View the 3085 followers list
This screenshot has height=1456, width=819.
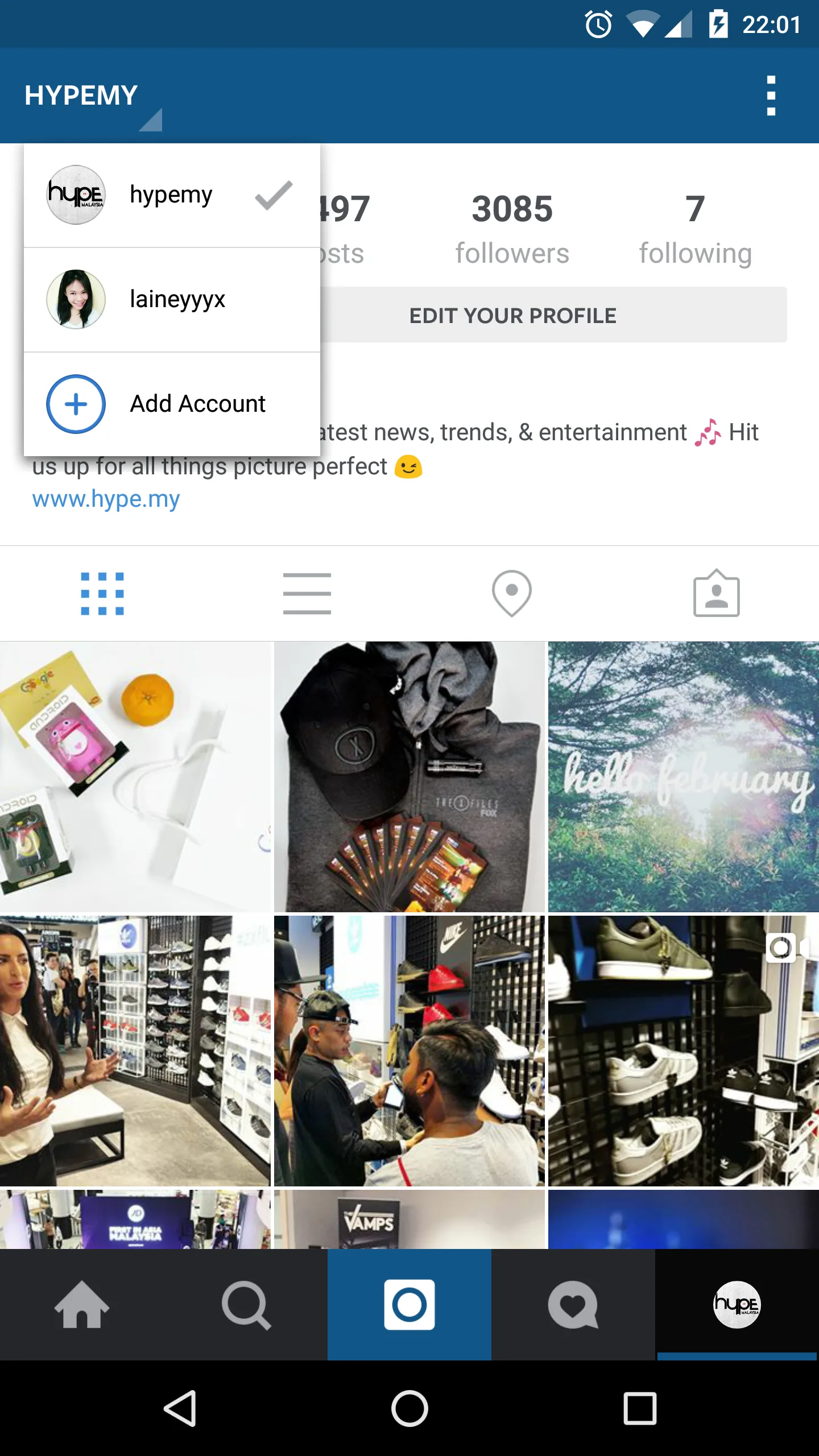[x=512, y=229]
